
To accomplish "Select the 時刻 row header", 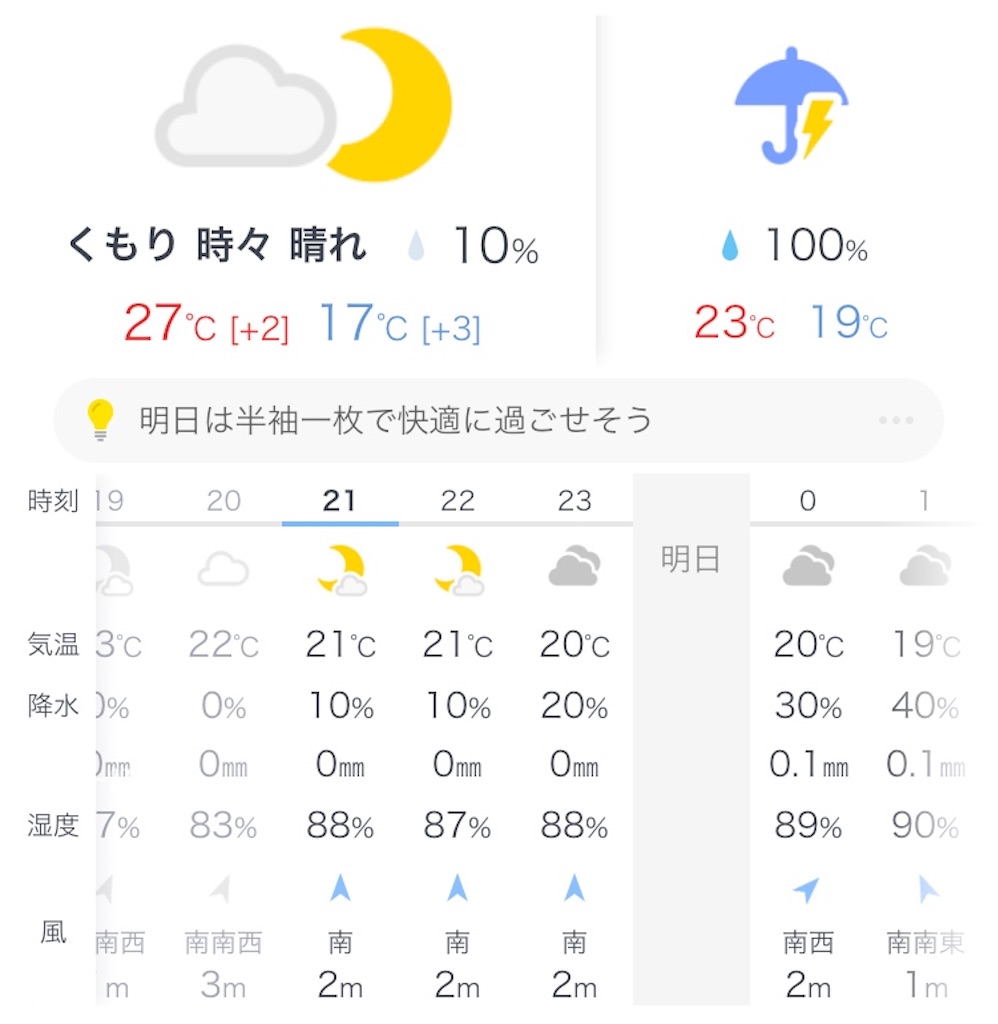I will coord(52,500).
